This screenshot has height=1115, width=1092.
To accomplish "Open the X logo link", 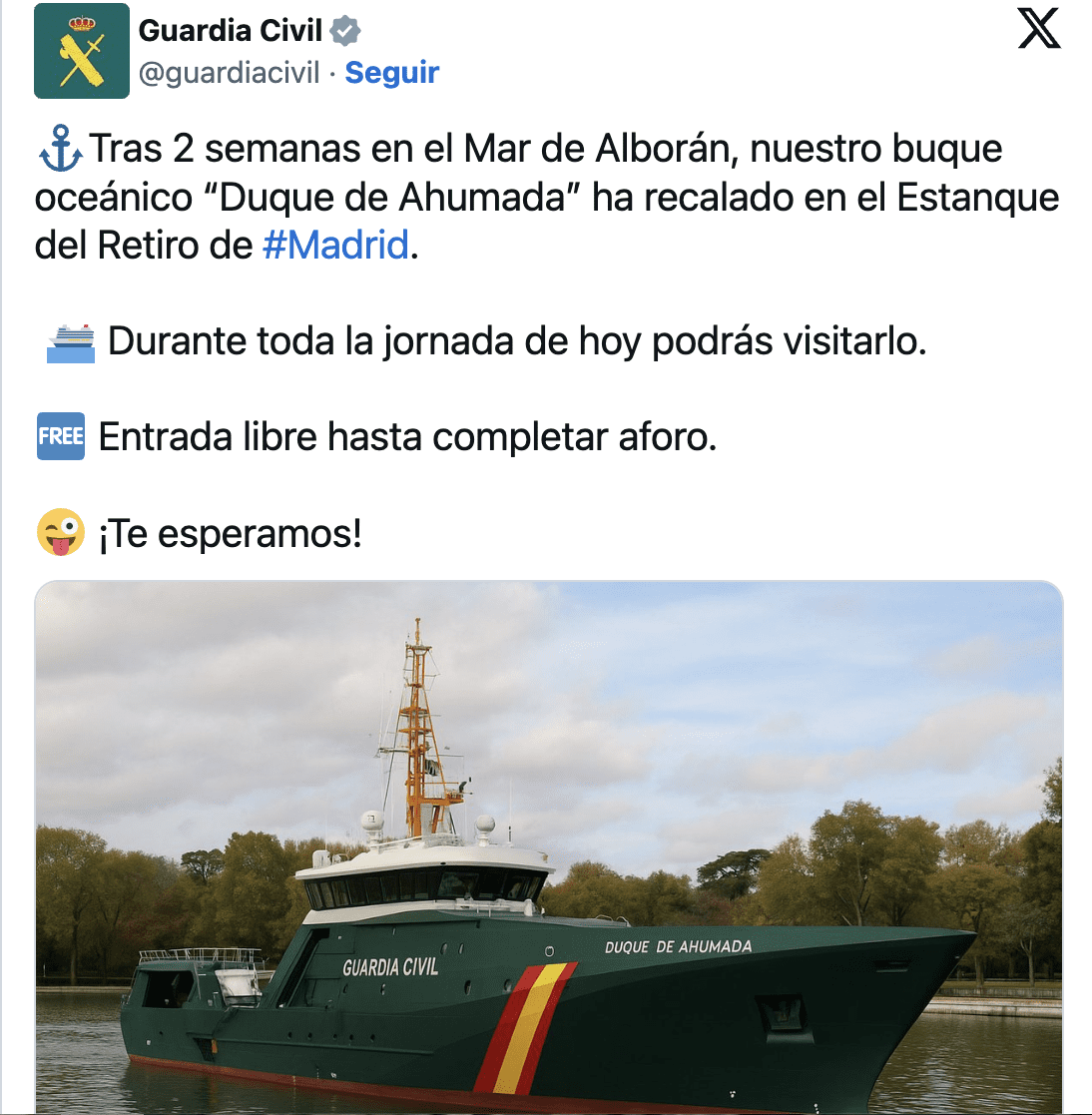I will [x=1039, y=27].
